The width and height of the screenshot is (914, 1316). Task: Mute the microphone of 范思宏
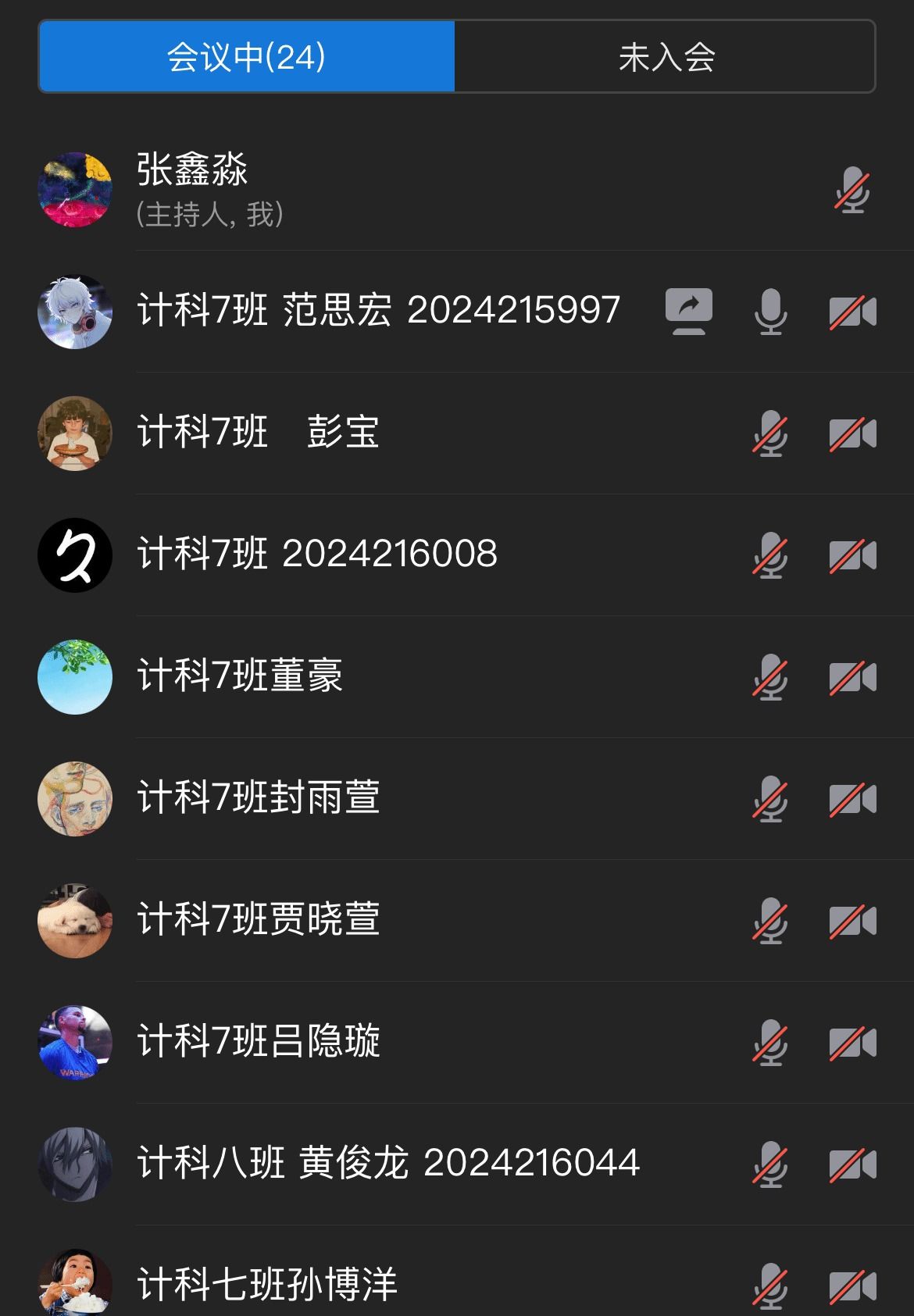click(x=770, y=311)
